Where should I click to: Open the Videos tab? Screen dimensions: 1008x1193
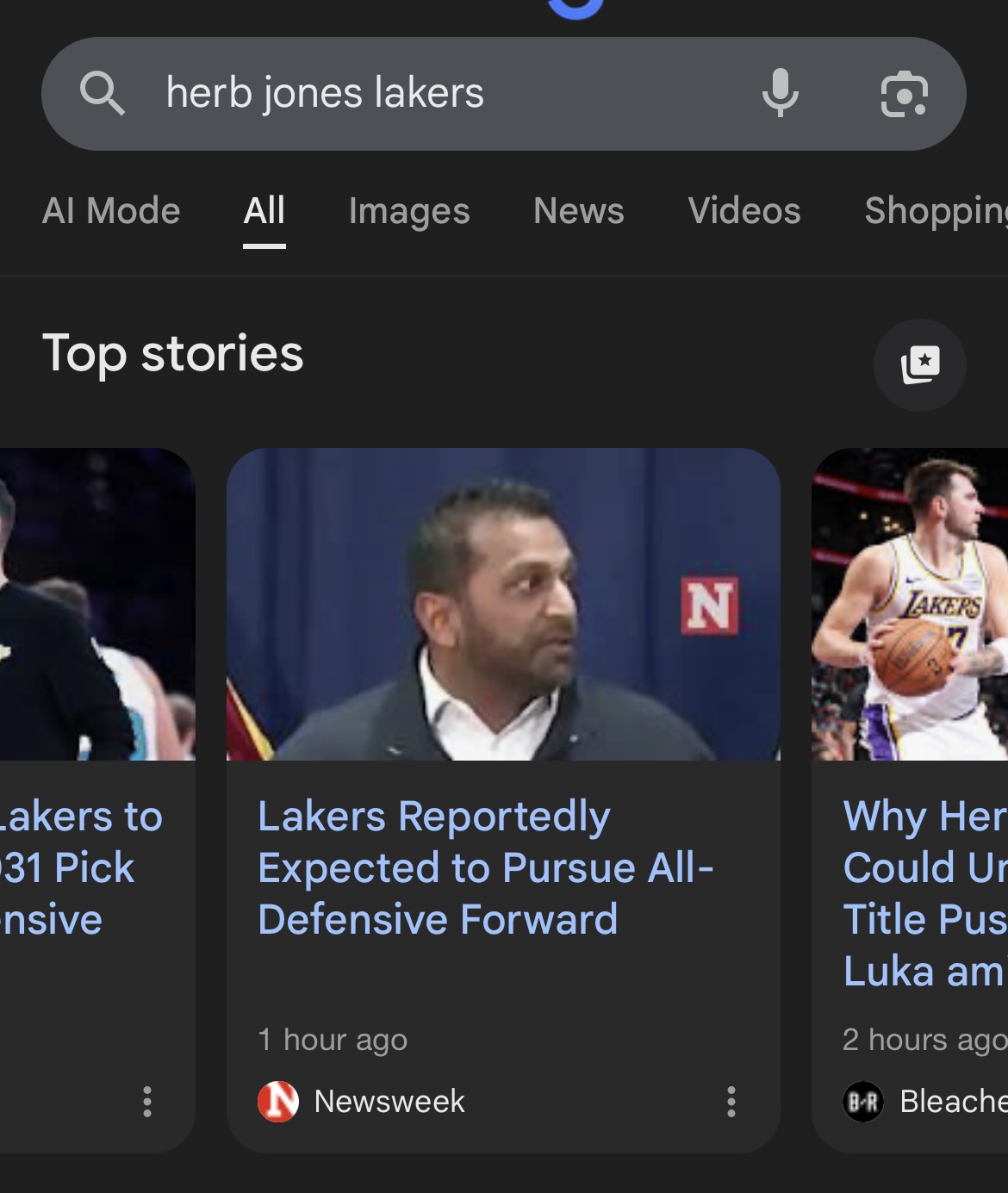(744, 211)
